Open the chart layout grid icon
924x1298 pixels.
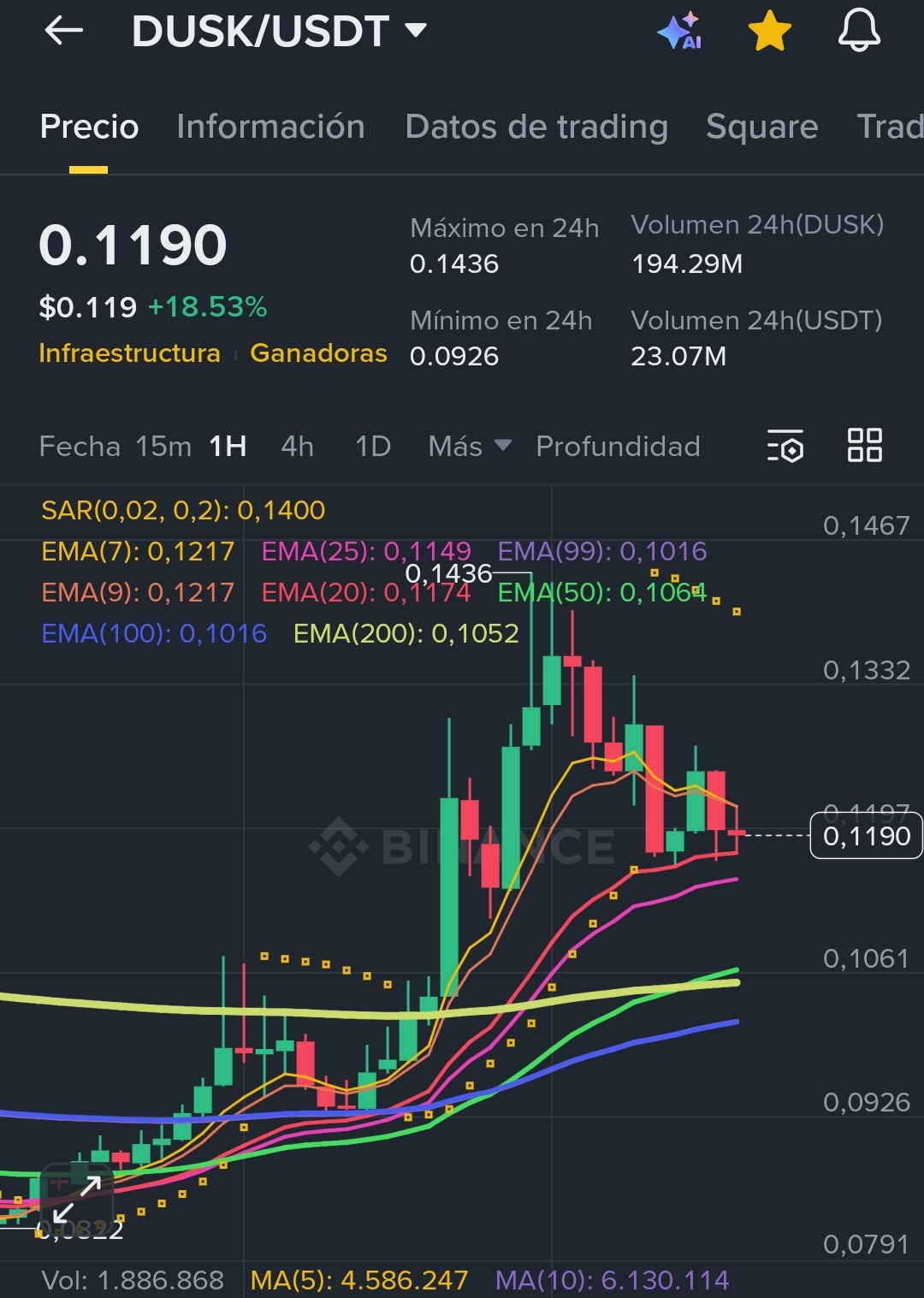point(864,446)
